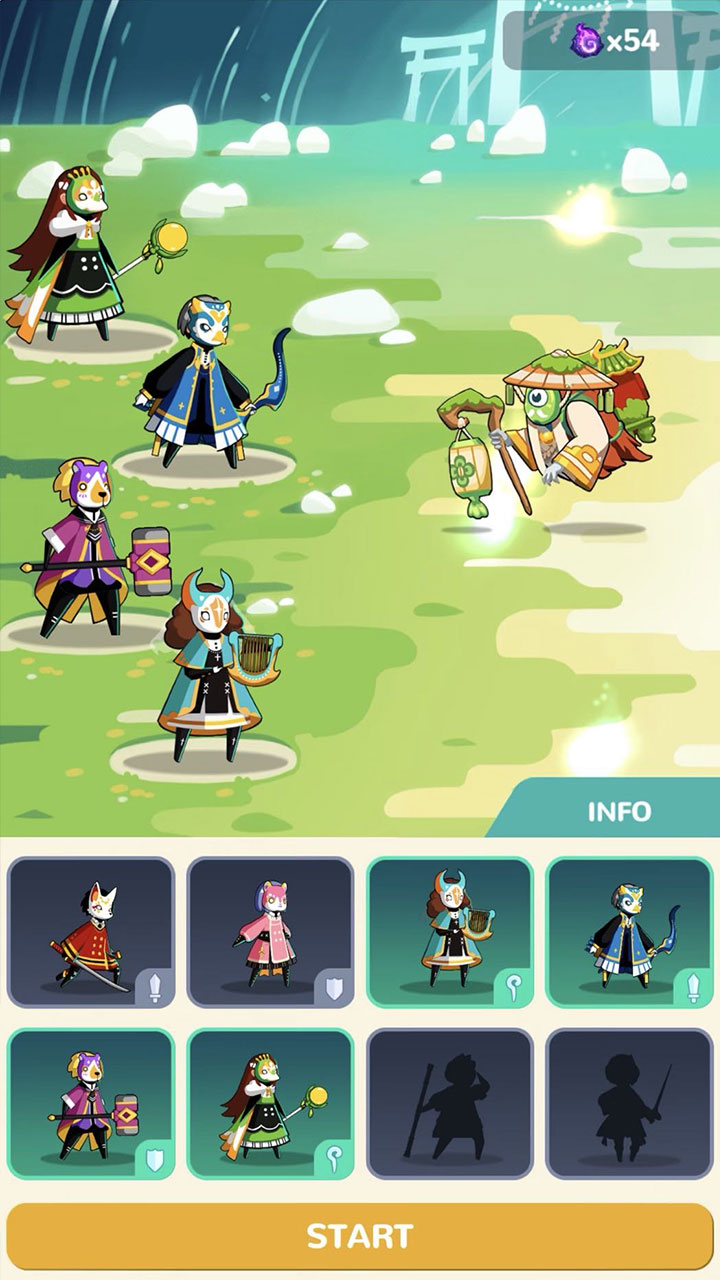Tap the locked silhouette card holding a sword
Image resolution: width=720 pixels, height=1280 pixels.
click(x=630, y=1104)
